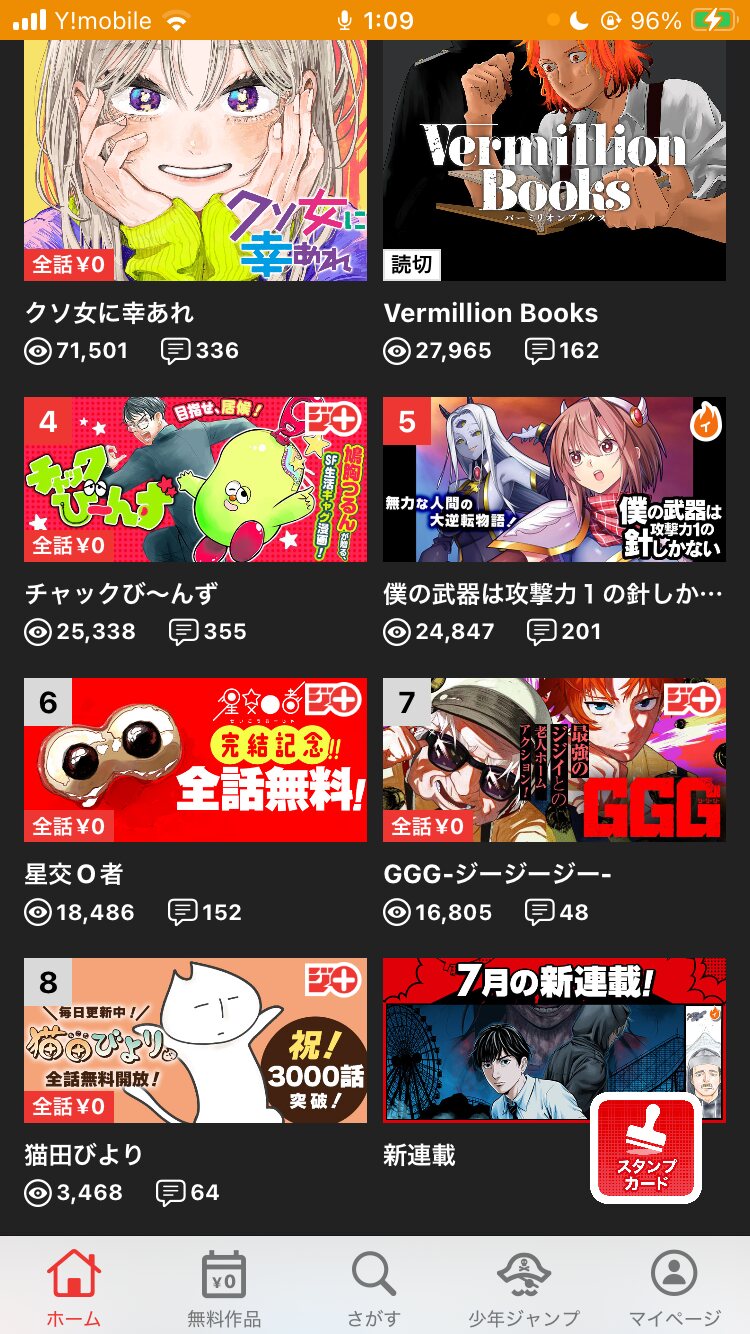Switch to the 少年ジャンプ tab
The height and width of the screenshot is (1334, 750).
click(524, 1288)
